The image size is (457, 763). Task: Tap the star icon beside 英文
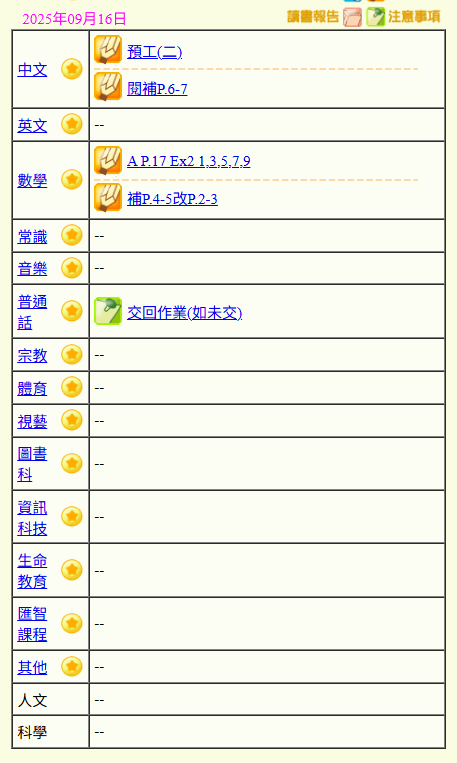click(72, 124)
